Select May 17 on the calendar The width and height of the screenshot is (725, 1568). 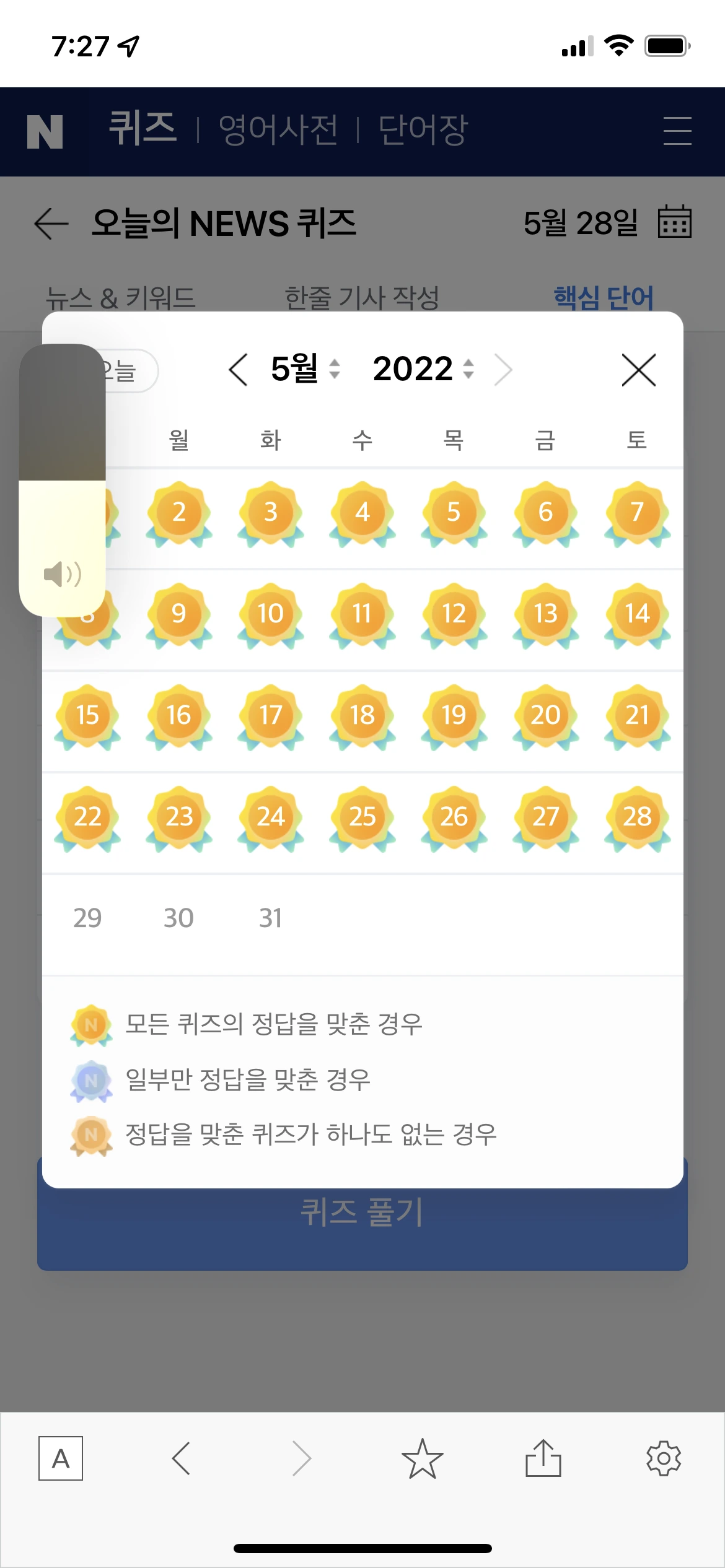click(x=270, y=716)
